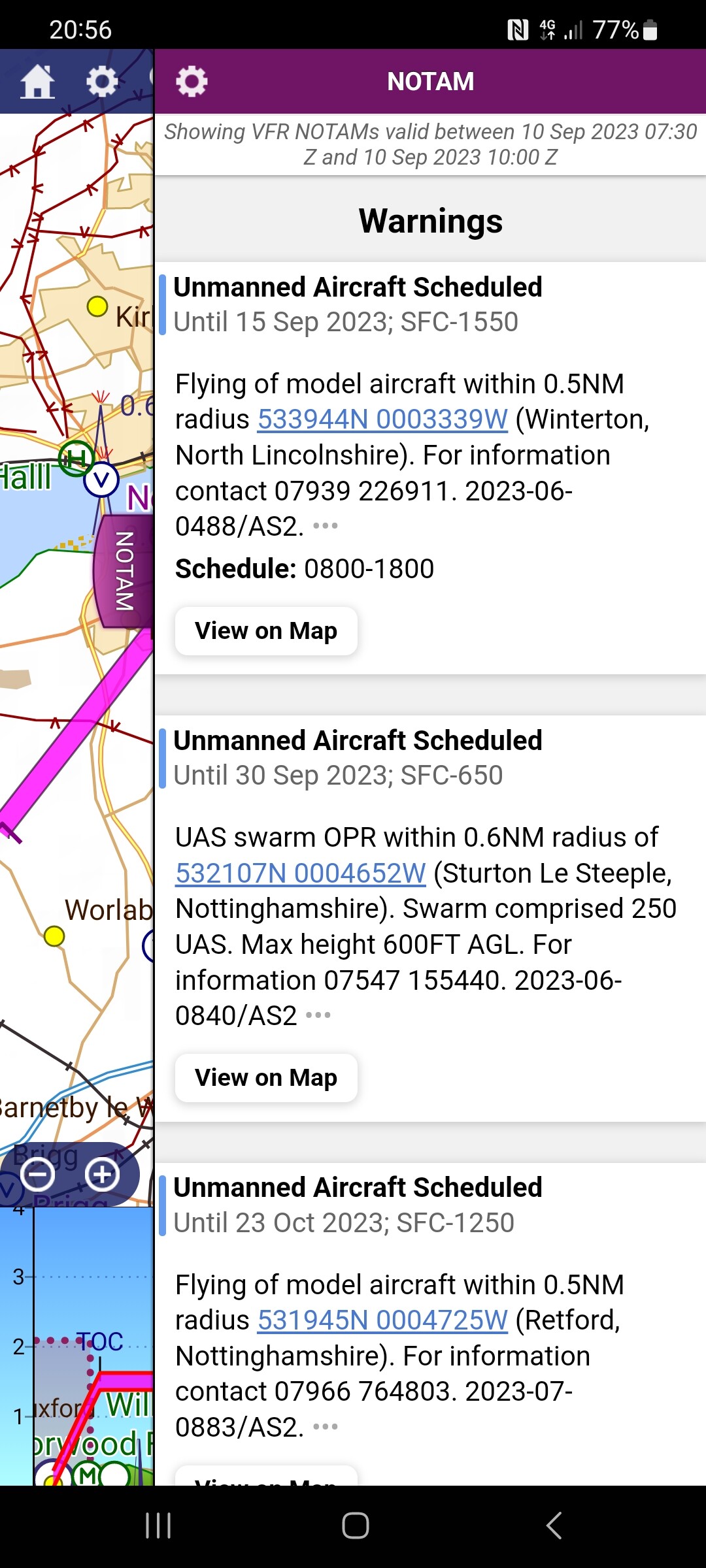Open recent apps from navigation bar
This screenshot has height=1568, width=706.
pyautogui.click(x=158, y=1526)
